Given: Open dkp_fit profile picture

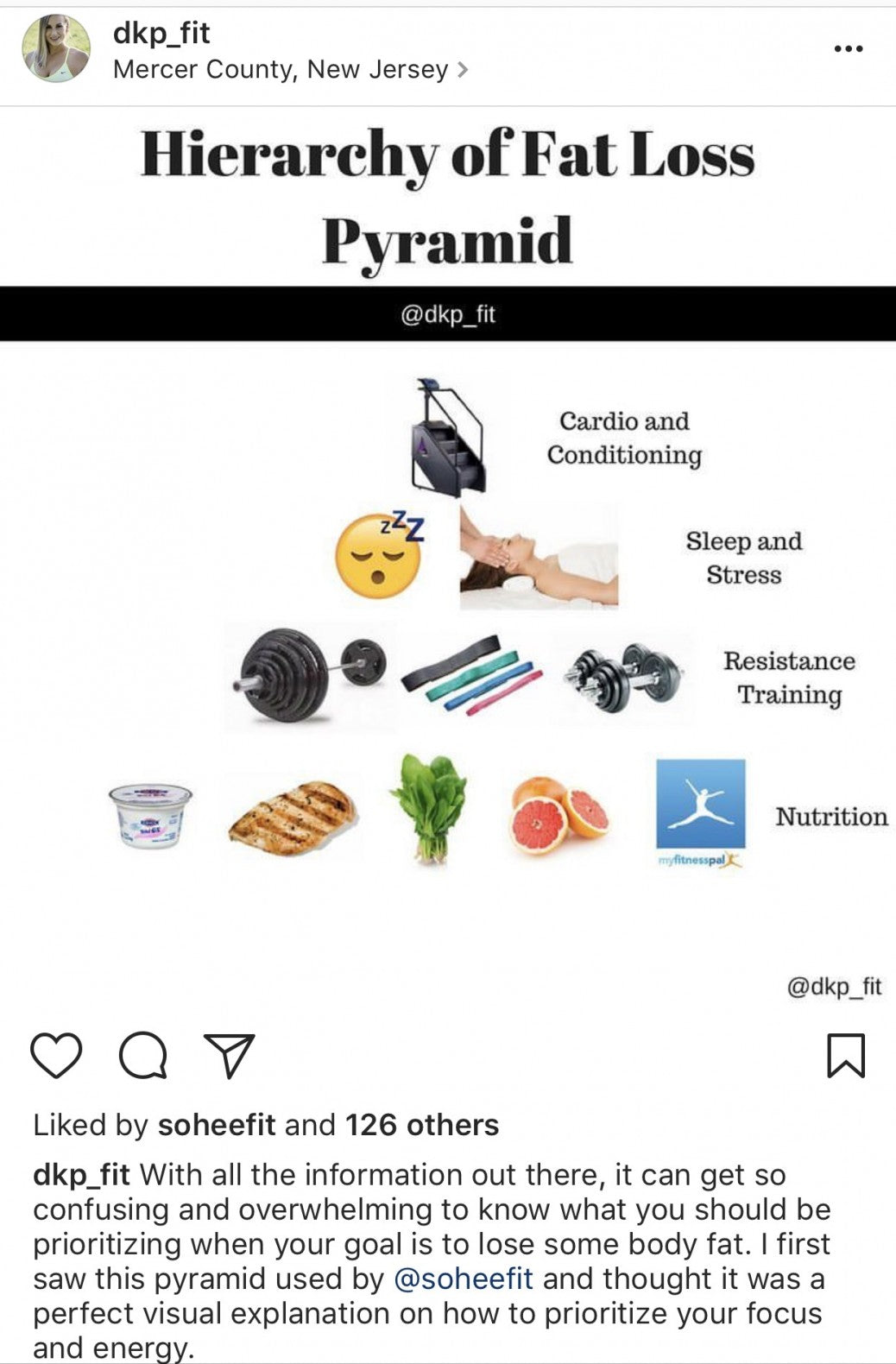Looking at the screenshot, I should click(56, 48).
